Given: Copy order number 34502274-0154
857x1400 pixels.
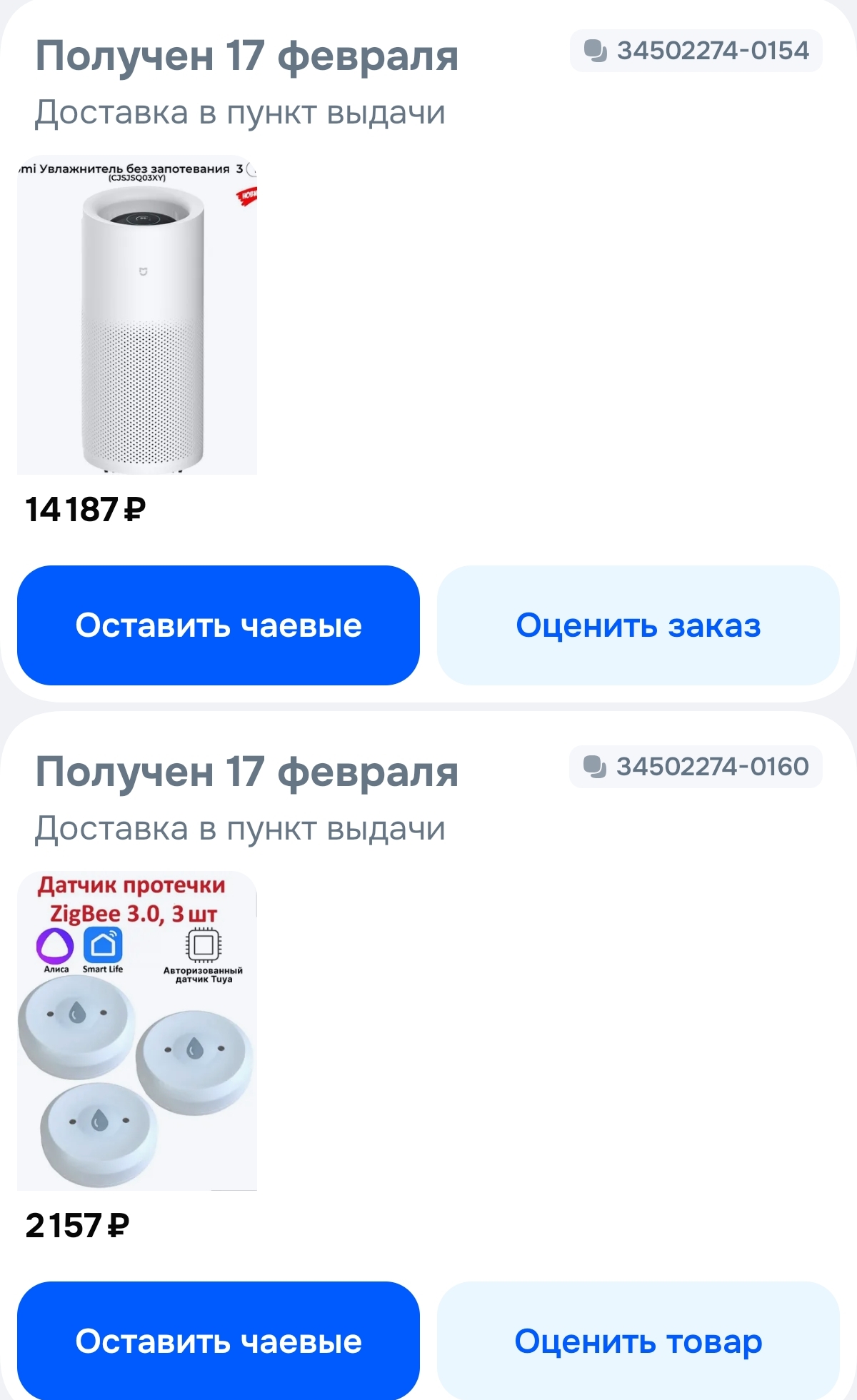Looking at the screenshot, I should pyautogui.click(x=696, y=51).
